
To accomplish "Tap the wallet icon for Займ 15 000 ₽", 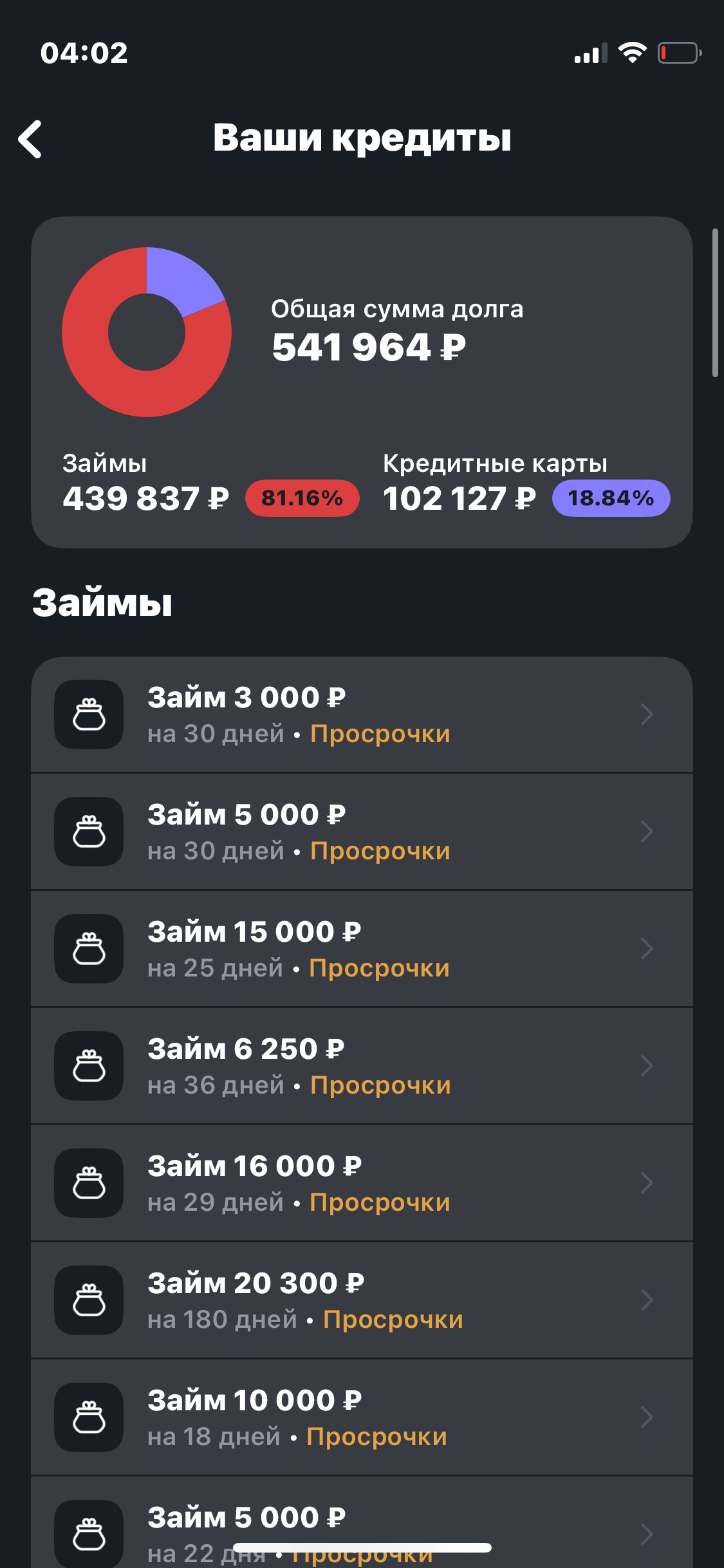I will tap(89, 948).
